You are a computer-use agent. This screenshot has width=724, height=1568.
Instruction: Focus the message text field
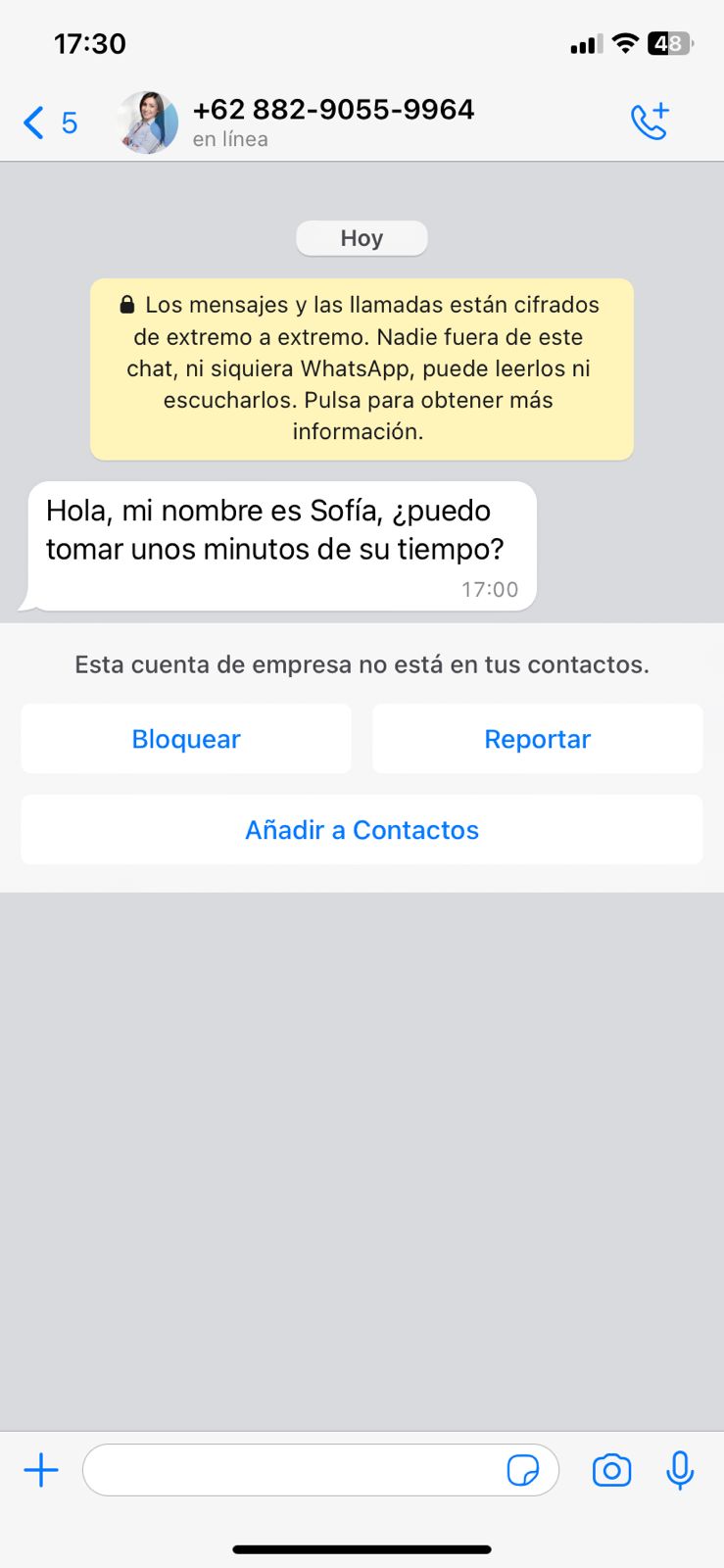(294, 1470)
